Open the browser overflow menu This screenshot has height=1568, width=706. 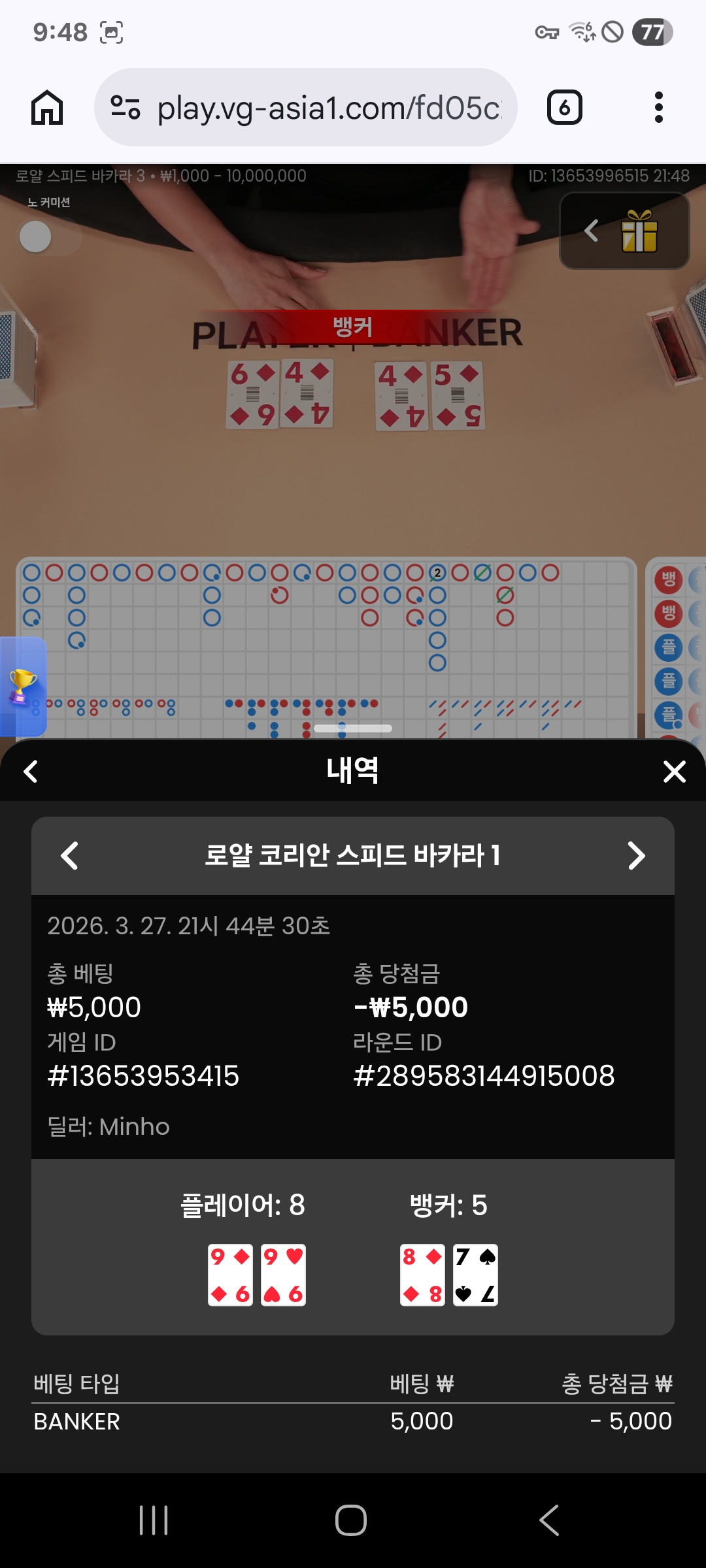pyautogui.click(x=658, y=108)
